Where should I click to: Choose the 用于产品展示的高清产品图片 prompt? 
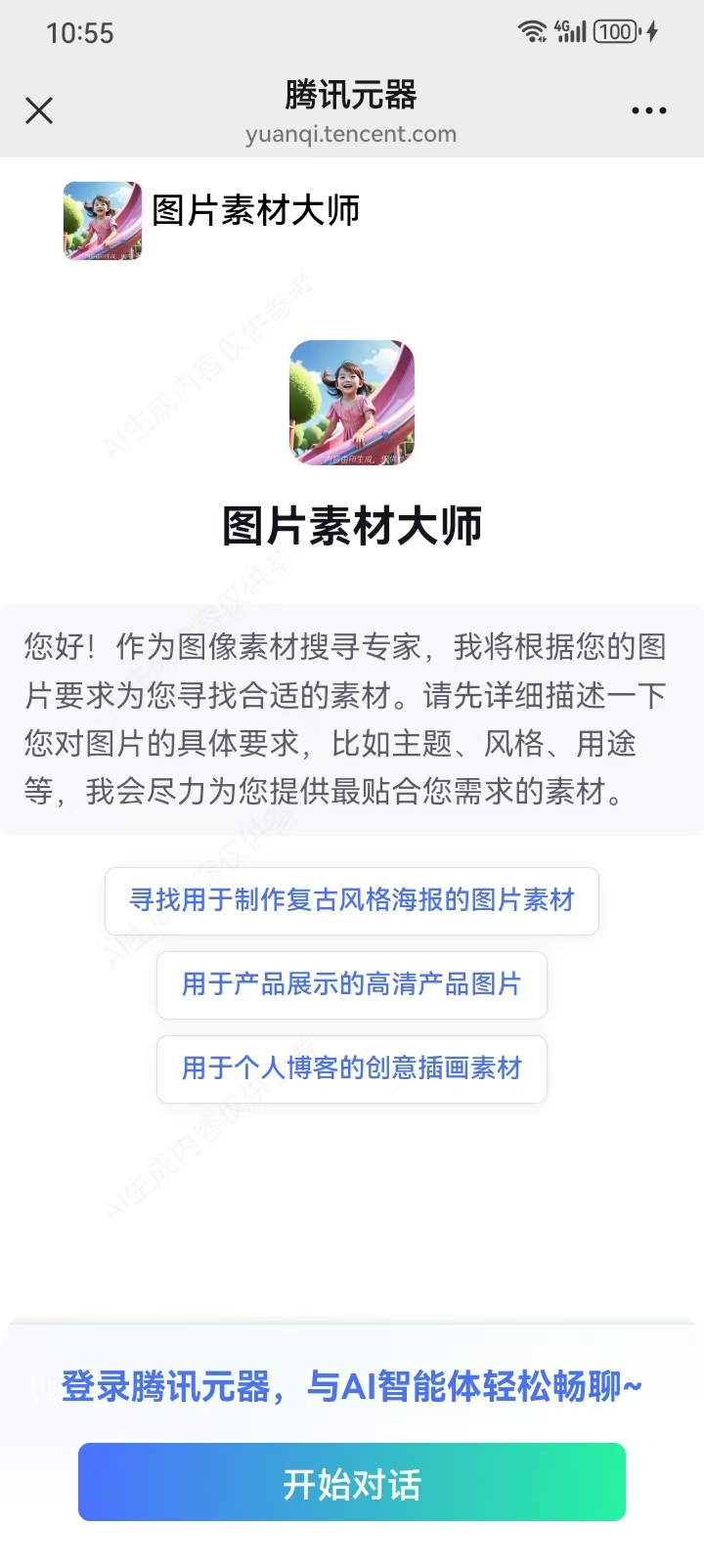click(352, 984)
